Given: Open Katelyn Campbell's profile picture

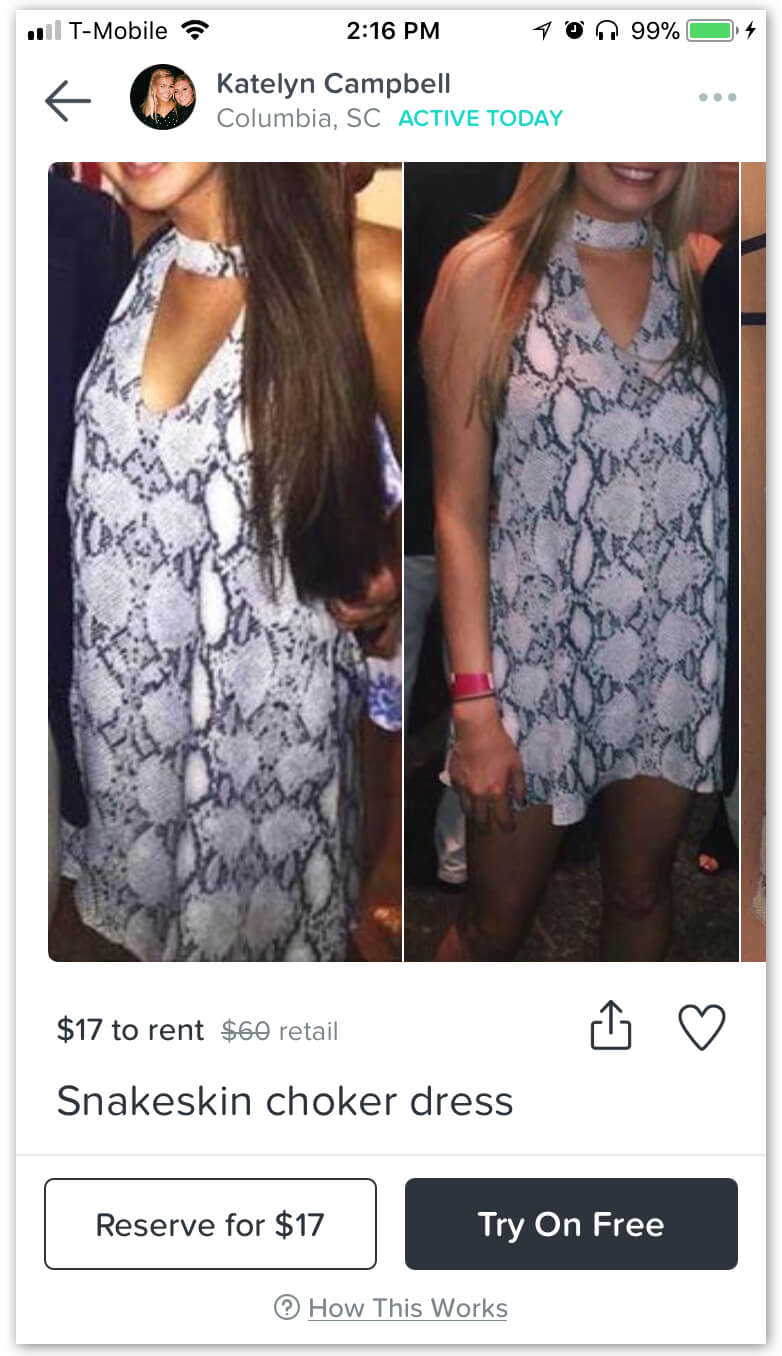Looking at the screenshot, I should [162, 98].
